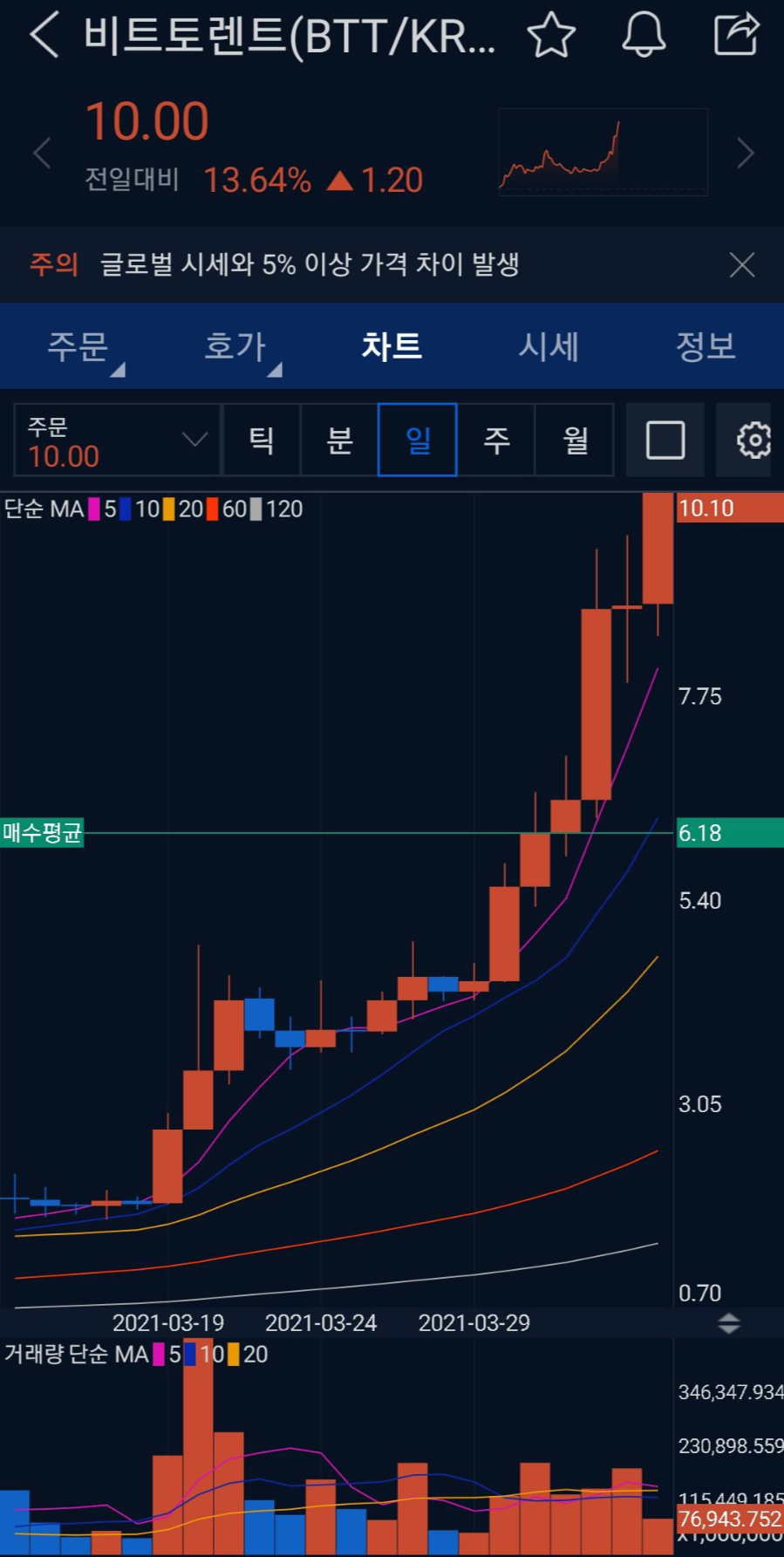The height and width of the screenshot is (1557, 784).
Task: Switch chart to 주 (weekly) view
Action: [x=495, y=440]
